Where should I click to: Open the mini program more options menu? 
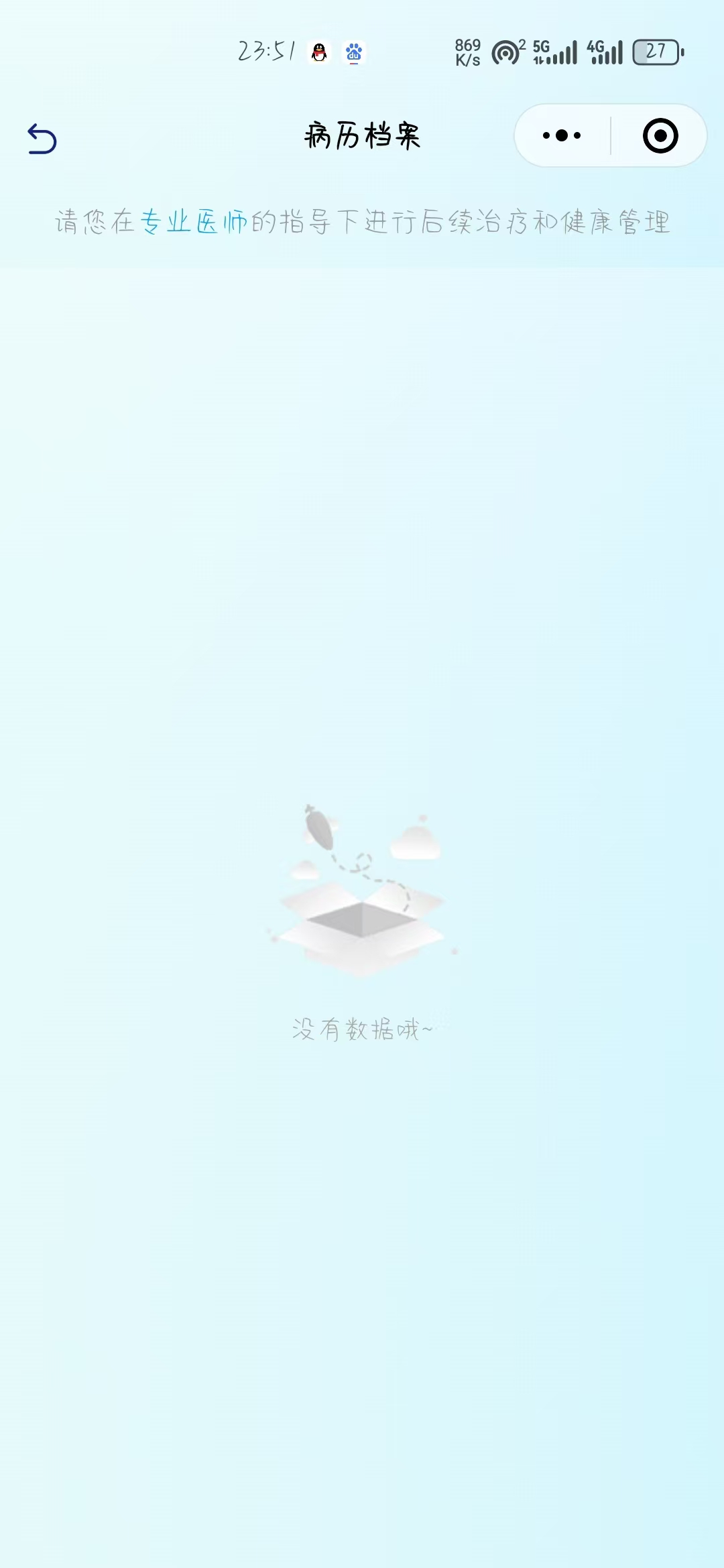(x=562, y=136)
